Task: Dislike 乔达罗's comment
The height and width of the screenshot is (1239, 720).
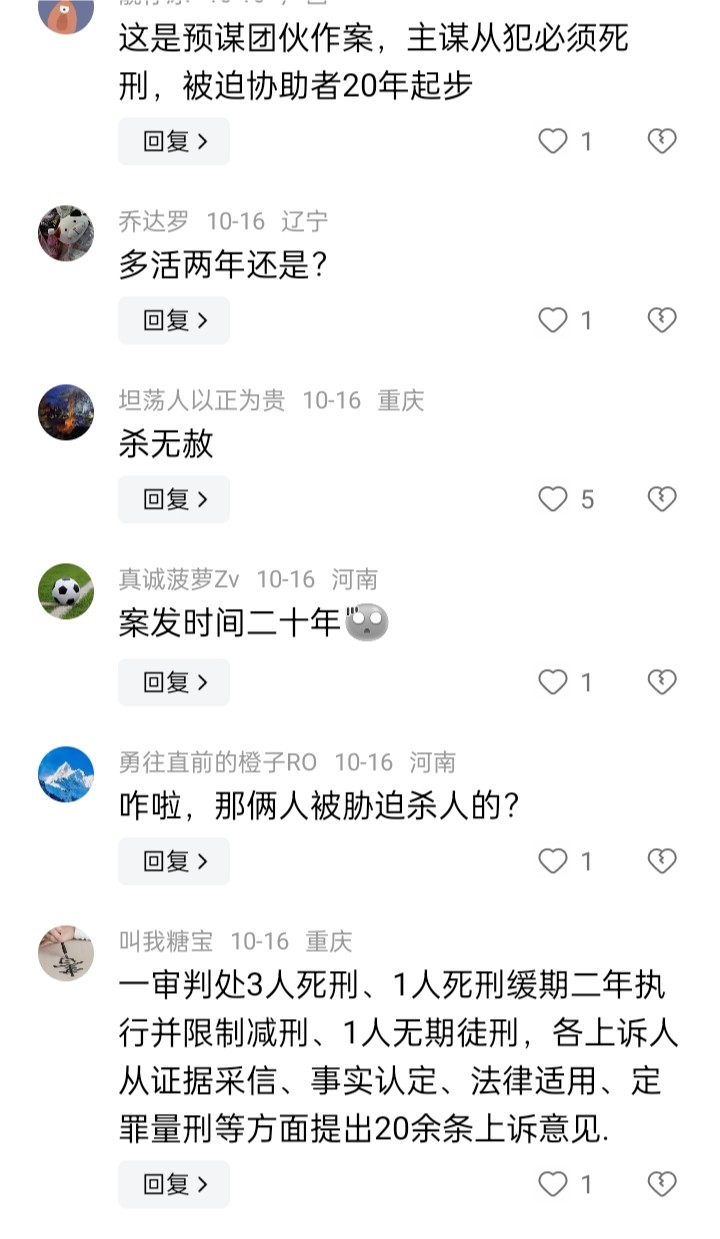Action: click(x=662, y=320)
